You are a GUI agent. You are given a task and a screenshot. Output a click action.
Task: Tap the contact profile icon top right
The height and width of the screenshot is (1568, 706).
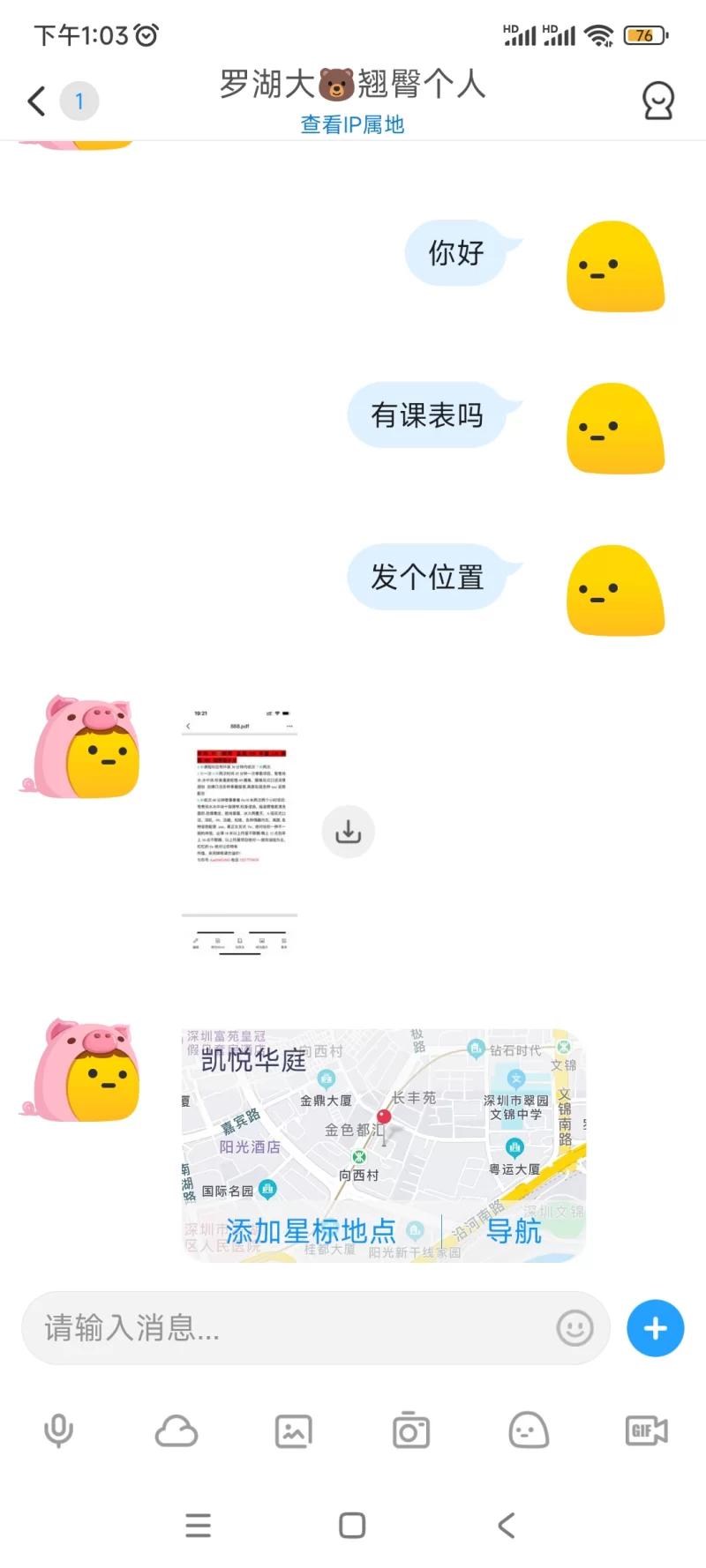coord(658,101)
